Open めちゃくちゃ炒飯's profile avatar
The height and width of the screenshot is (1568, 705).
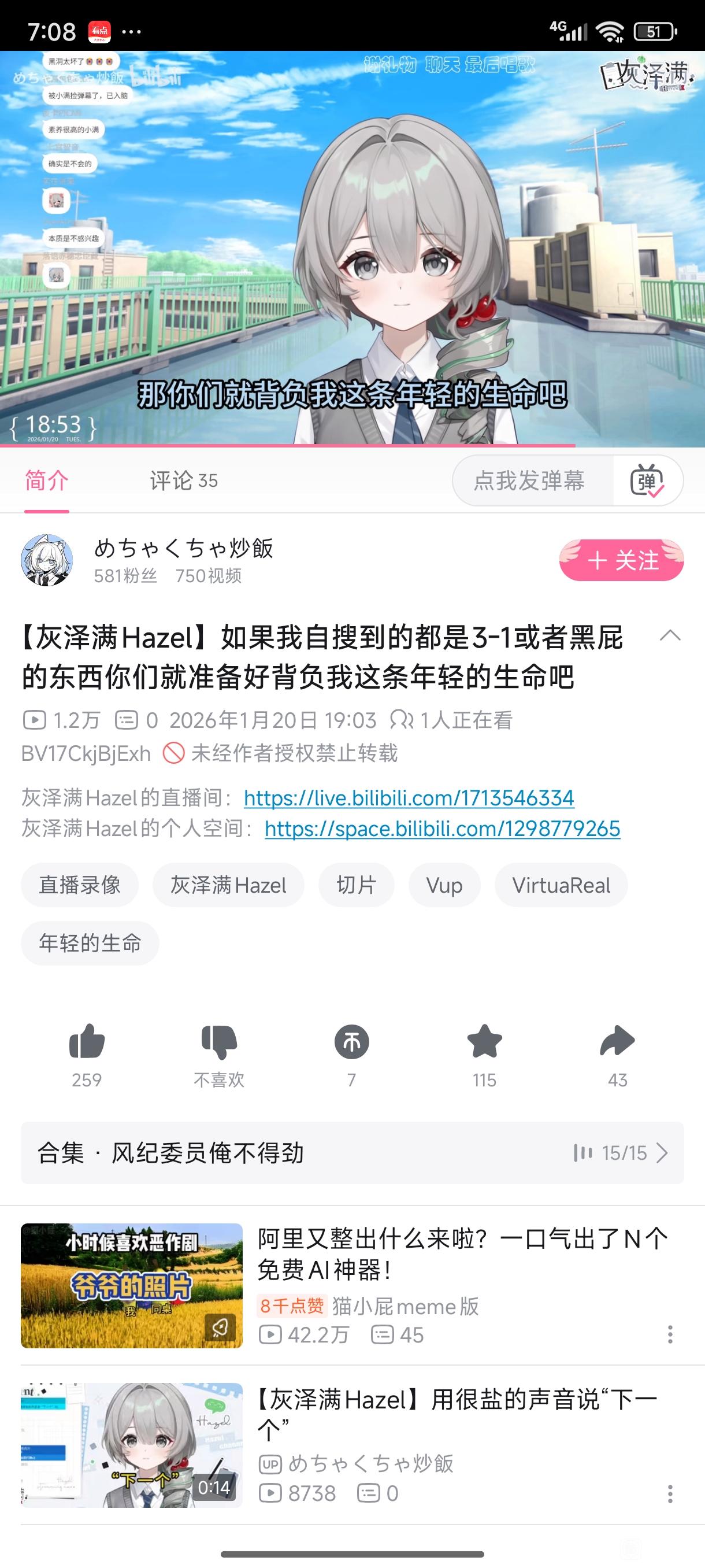(x=47, y=560)
